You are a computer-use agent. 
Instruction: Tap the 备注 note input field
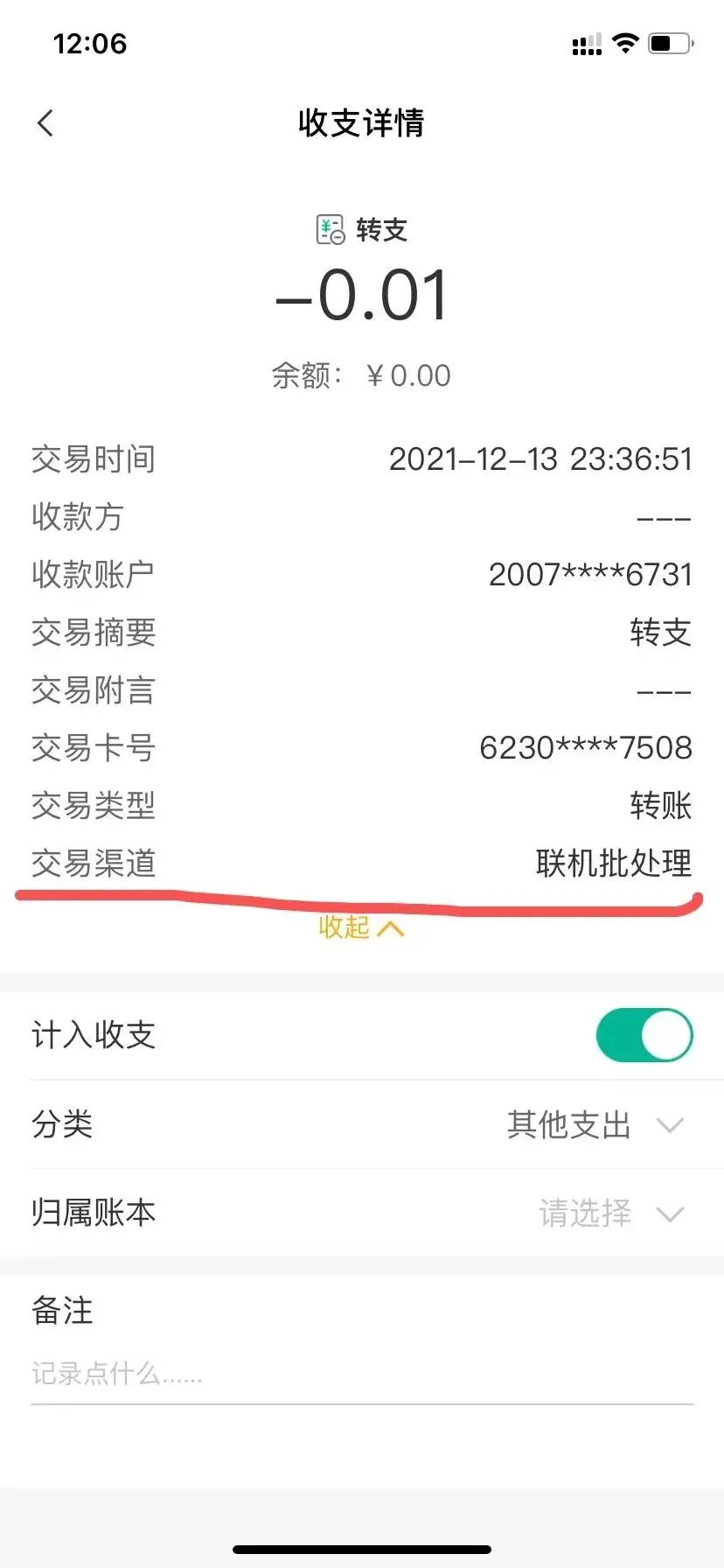tap(360, 1374)
